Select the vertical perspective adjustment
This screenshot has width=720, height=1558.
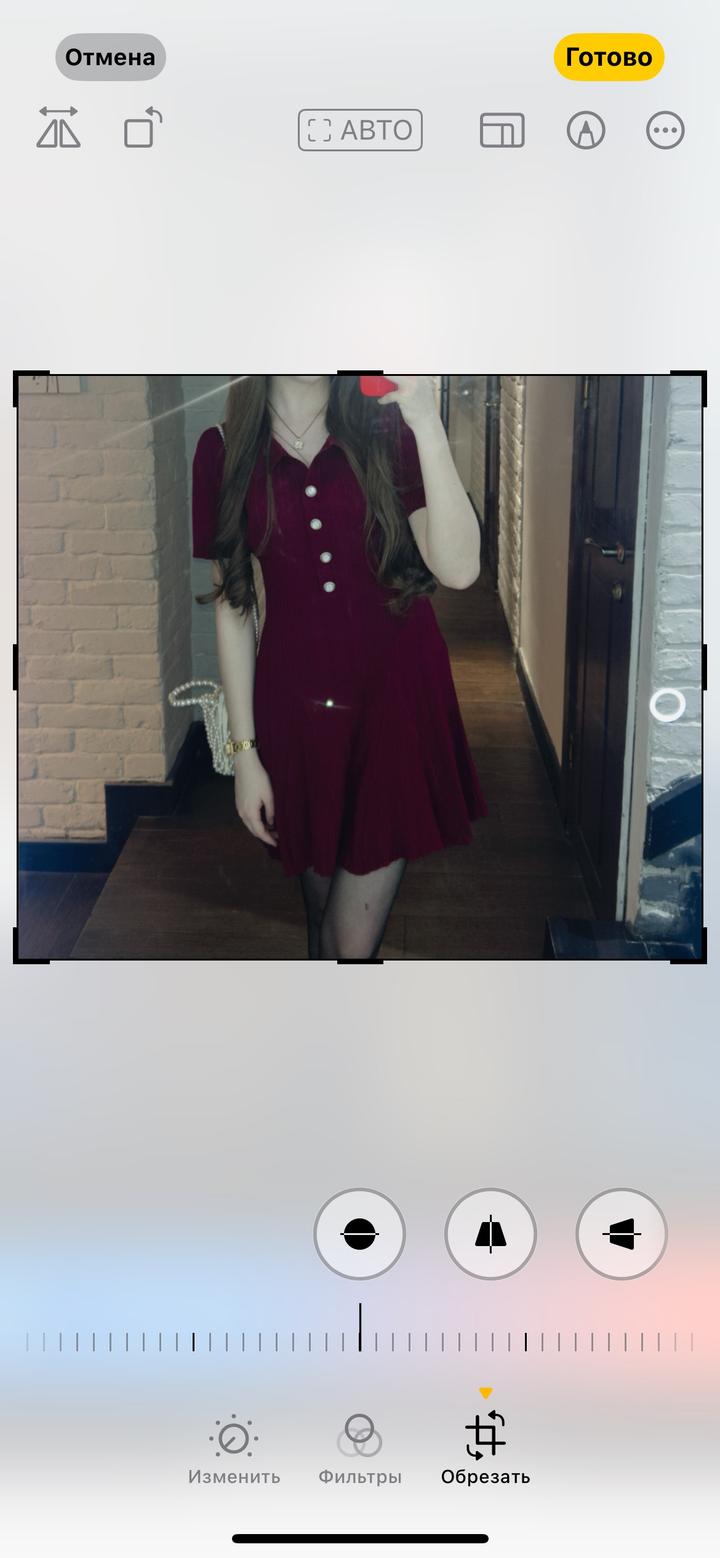pos(490,1234)
